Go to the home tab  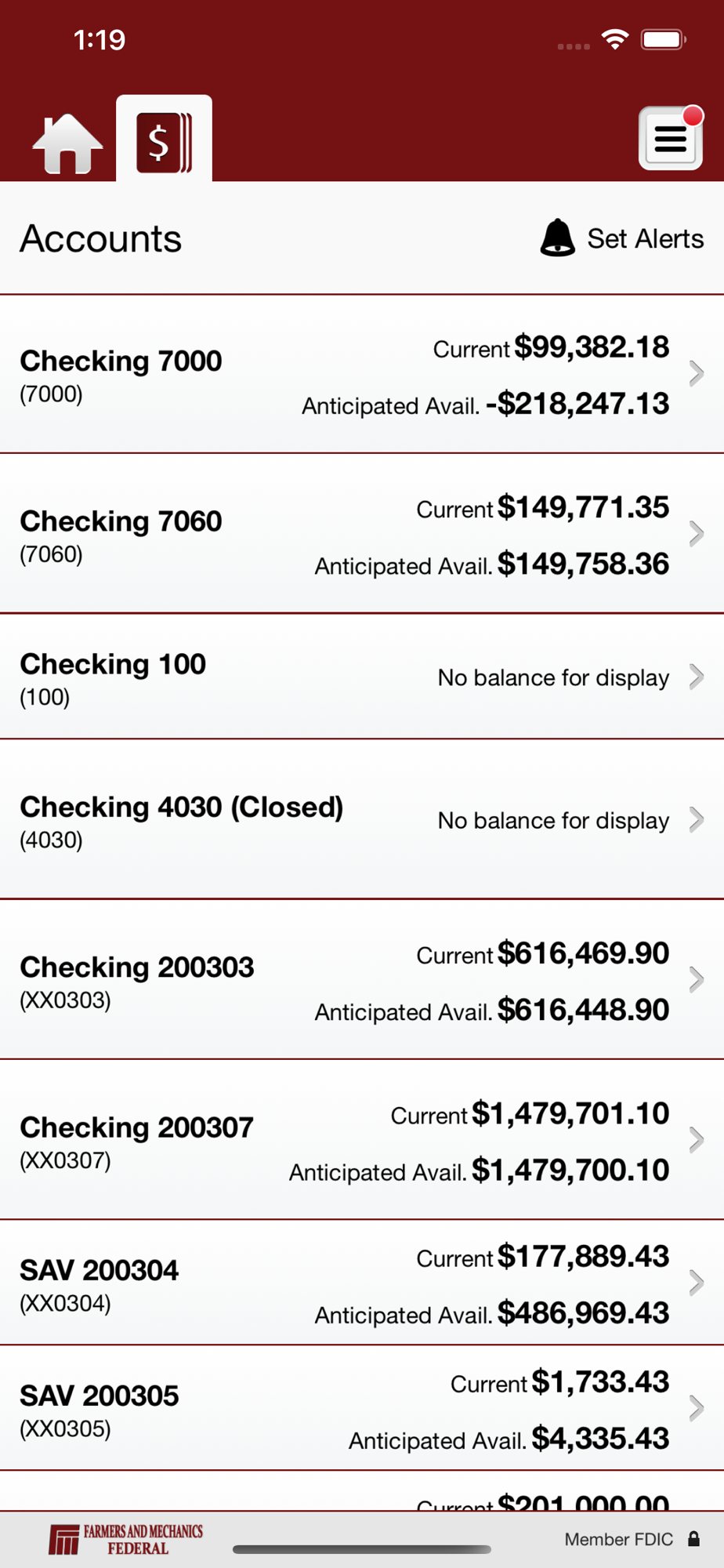(x=67, y=143)
